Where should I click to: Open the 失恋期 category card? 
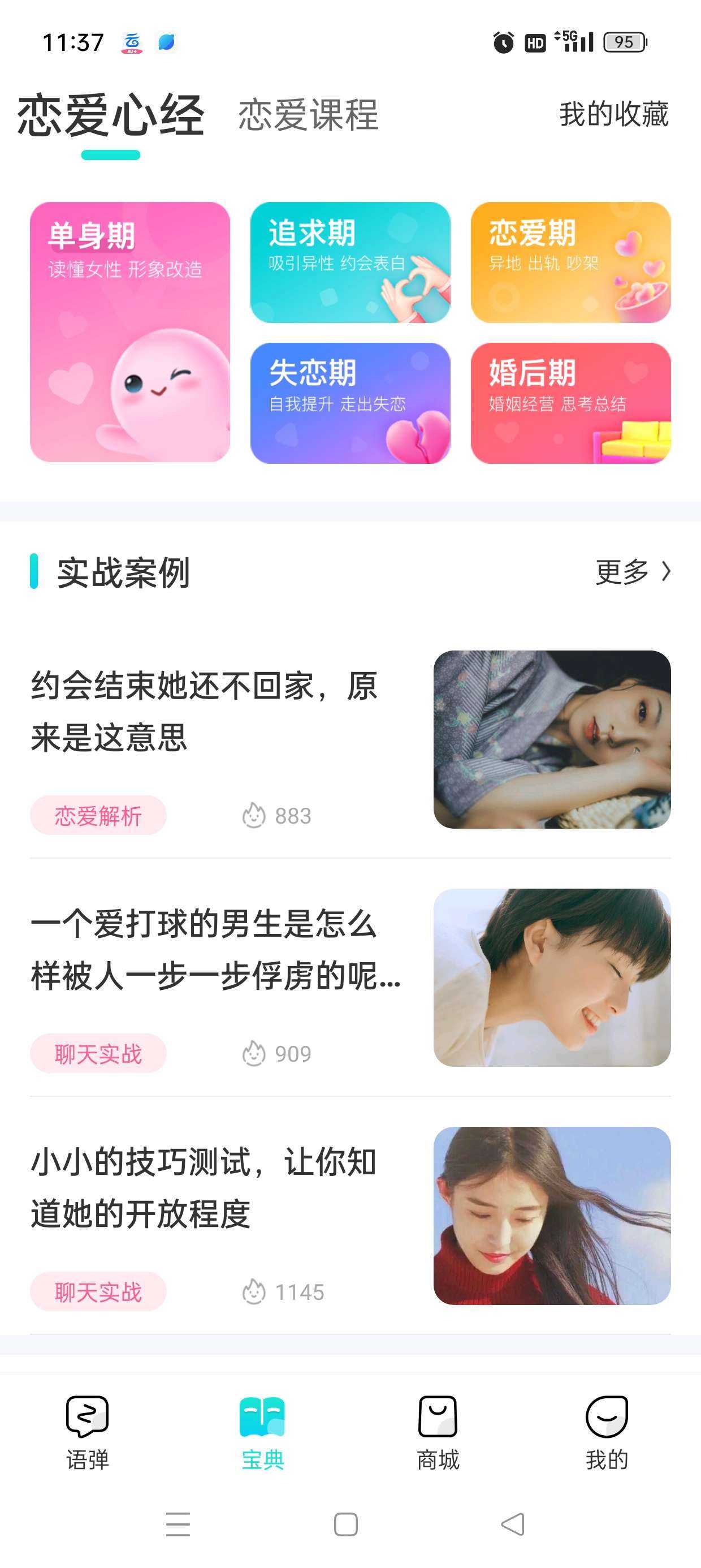point(350,403)
